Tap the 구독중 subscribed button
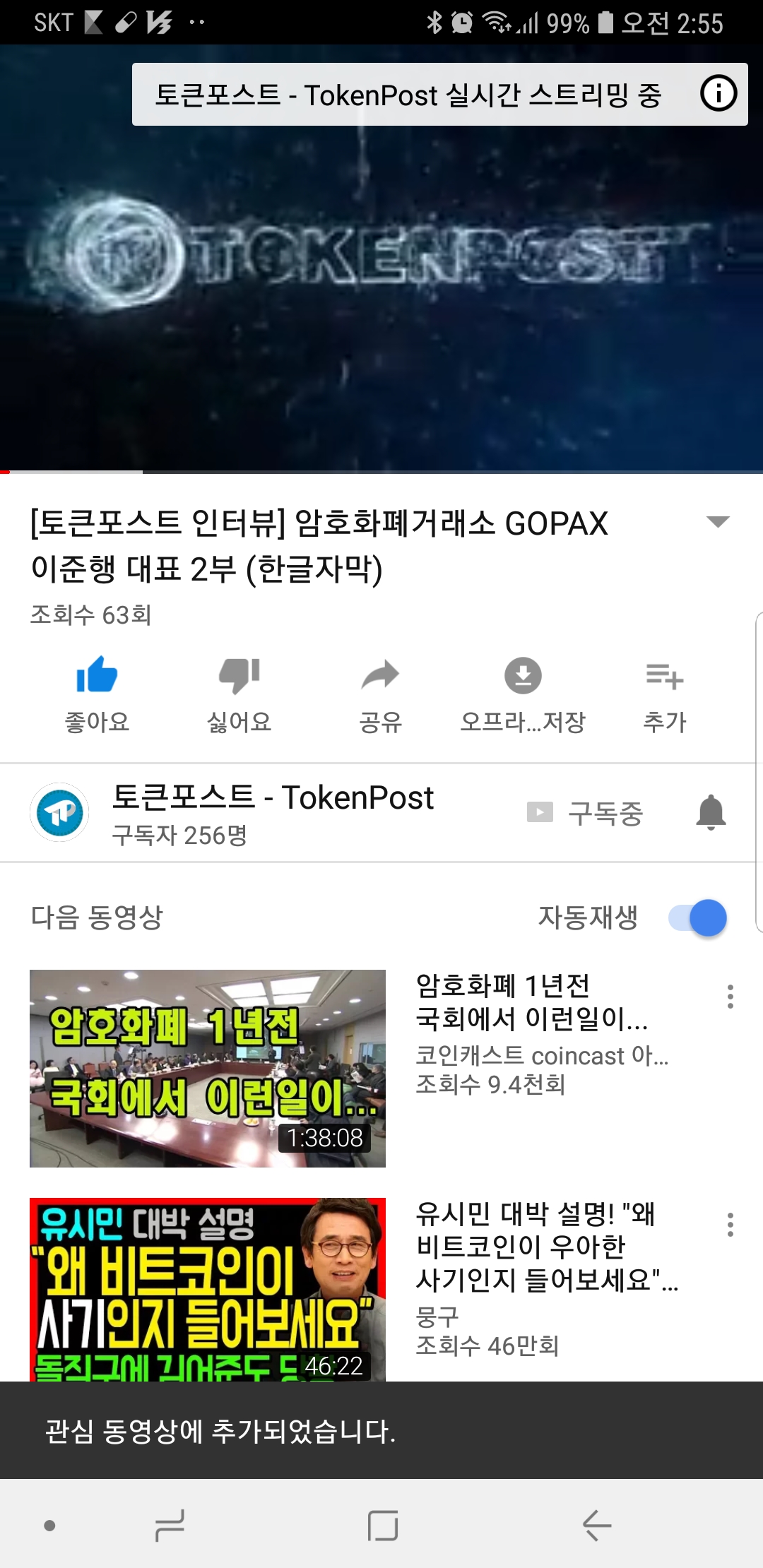This screenshot has height=1568, width=763. tap(586, 813)
